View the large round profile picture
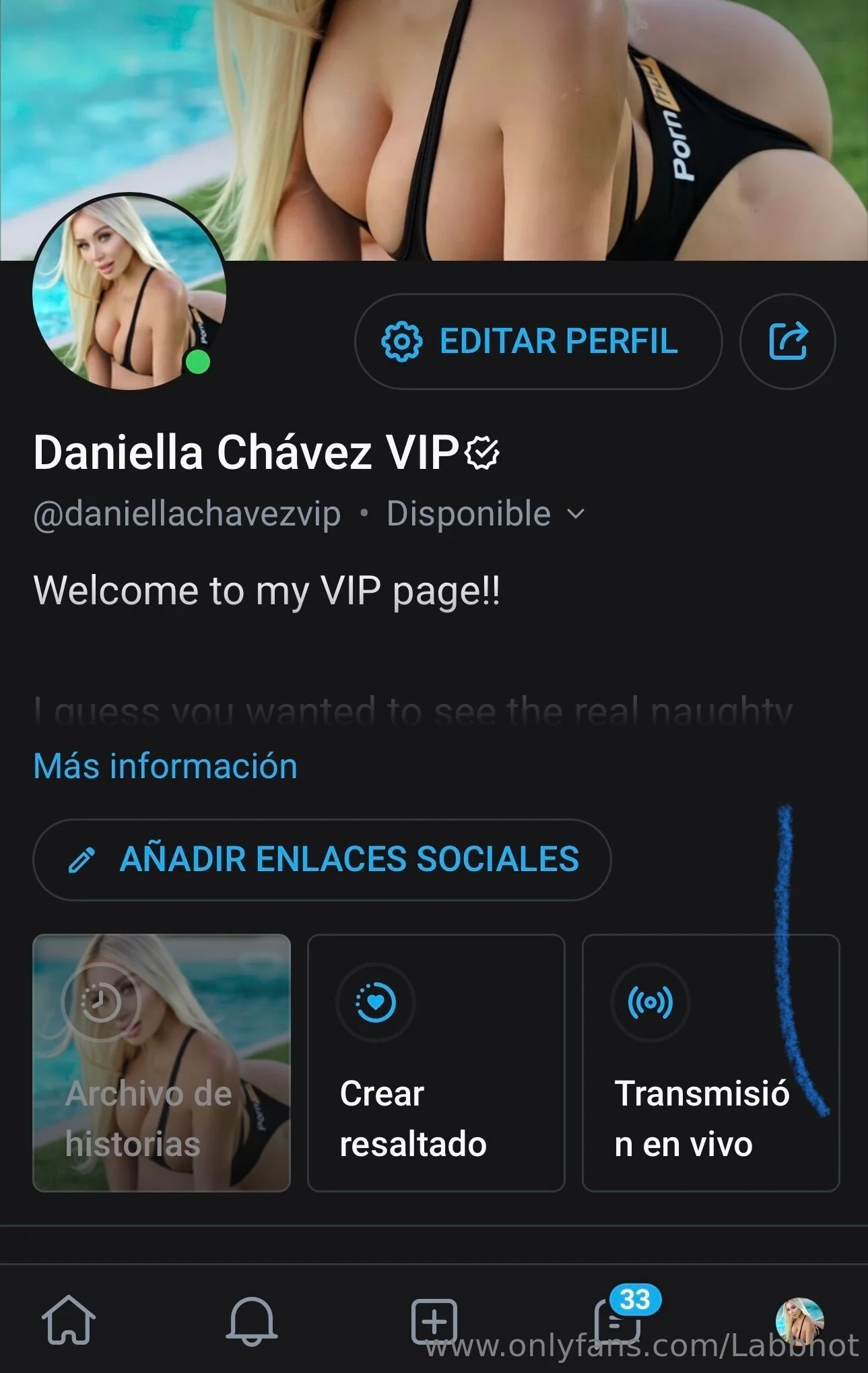The image size is (868, 1373). (x=129, y=292)
